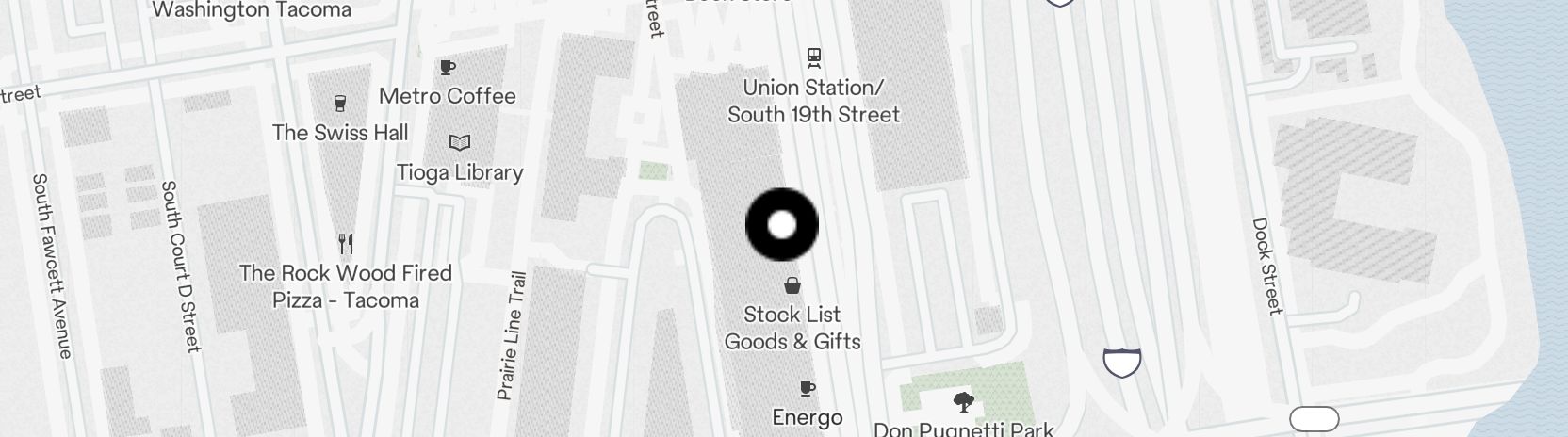Open Don Pugnetti Park on the map
This screenshot has height=437, width=1568.
coord(963,404)
